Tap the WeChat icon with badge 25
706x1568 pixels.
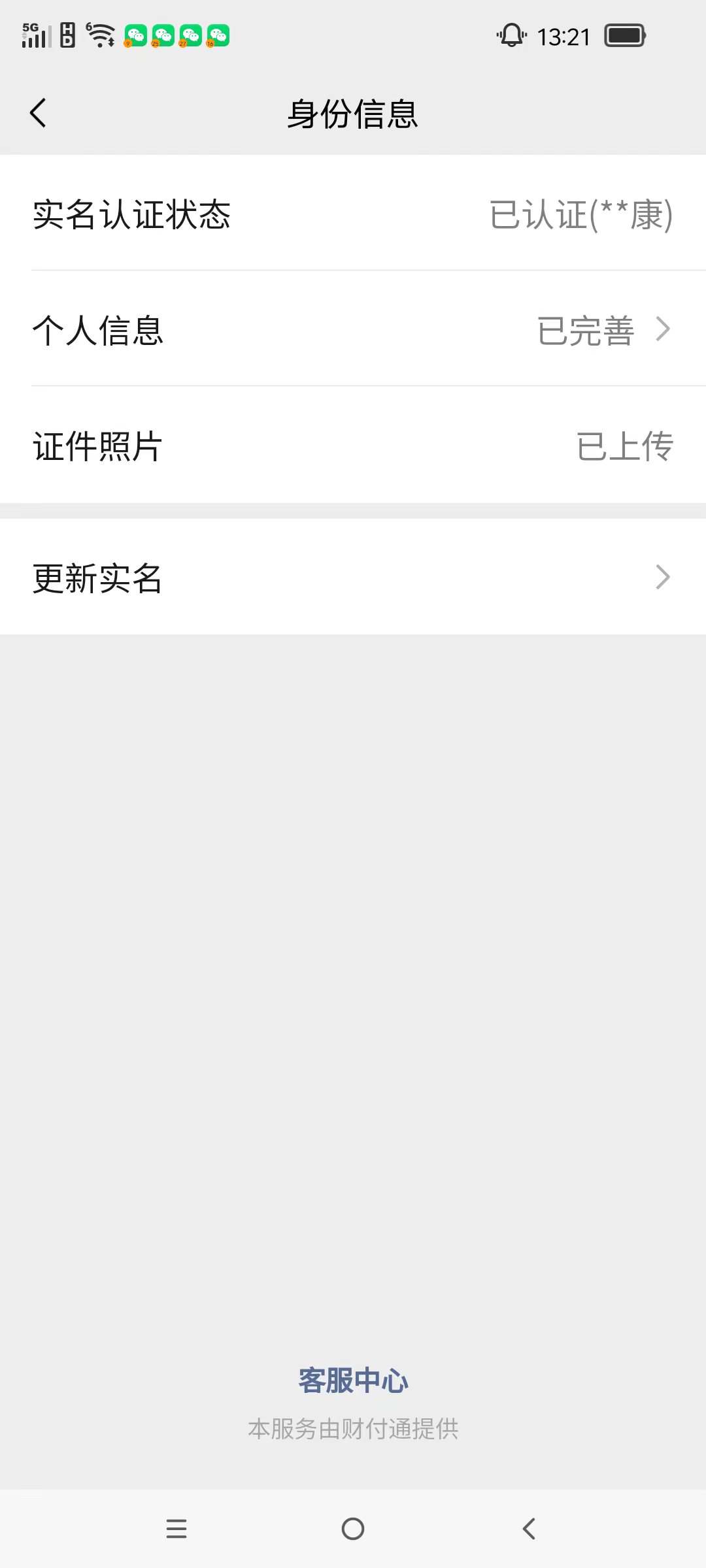coord(162,36)
